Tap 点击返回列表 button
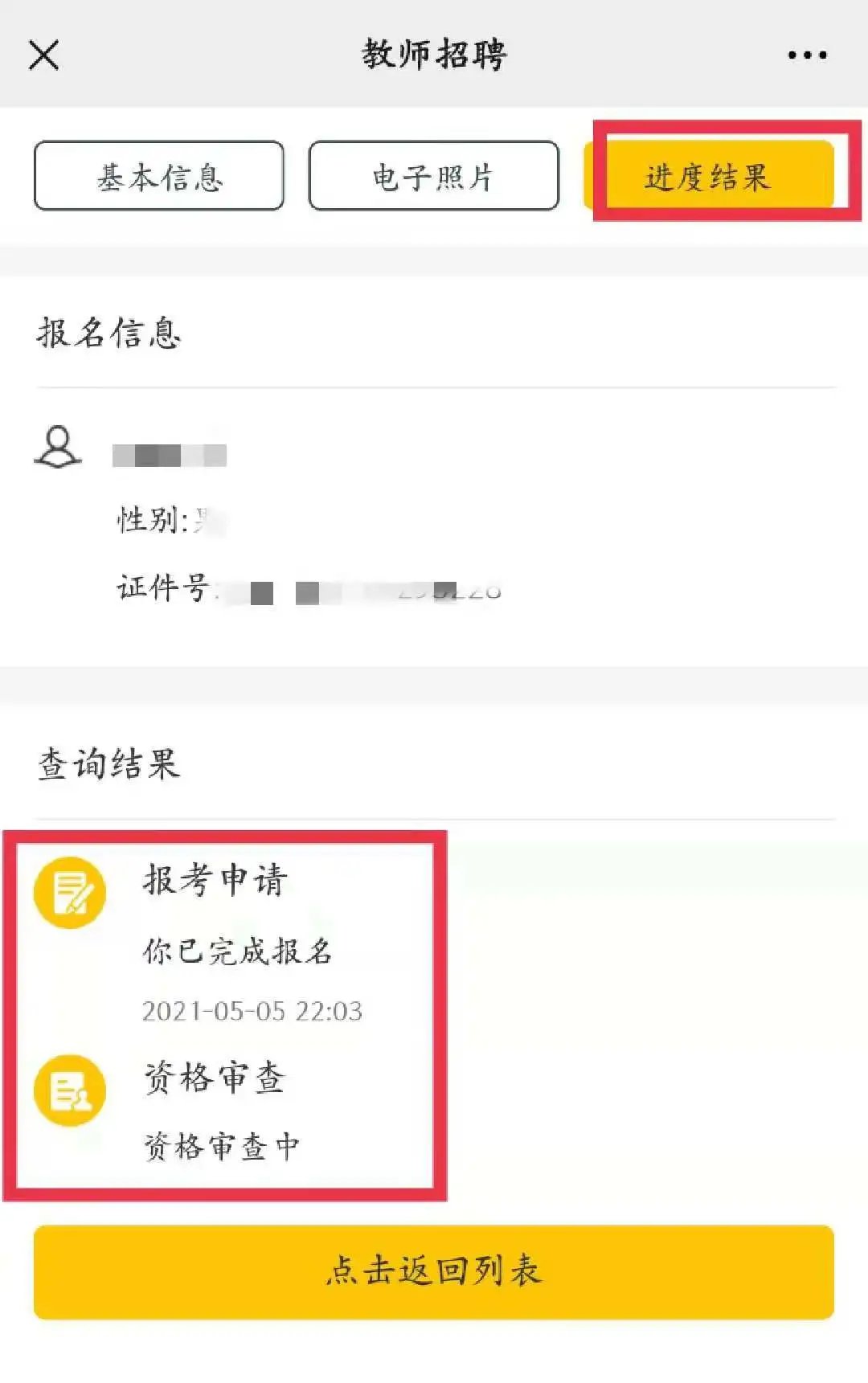The width and height of the screenshot is (868, 1383). coord(434,1271)
